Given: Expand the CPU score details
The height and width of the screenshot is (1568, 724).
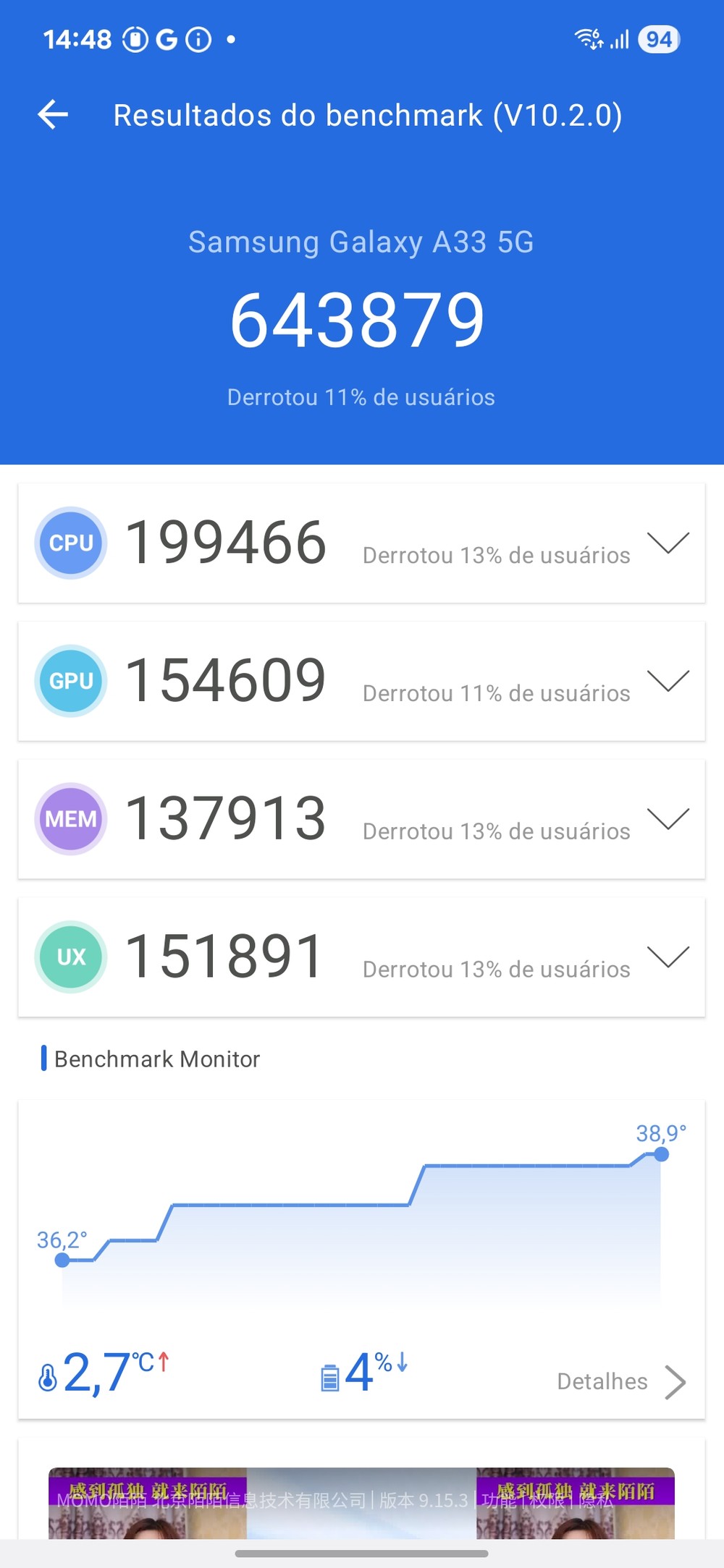Looking at the screenshot, I should (x=668, y=543).
